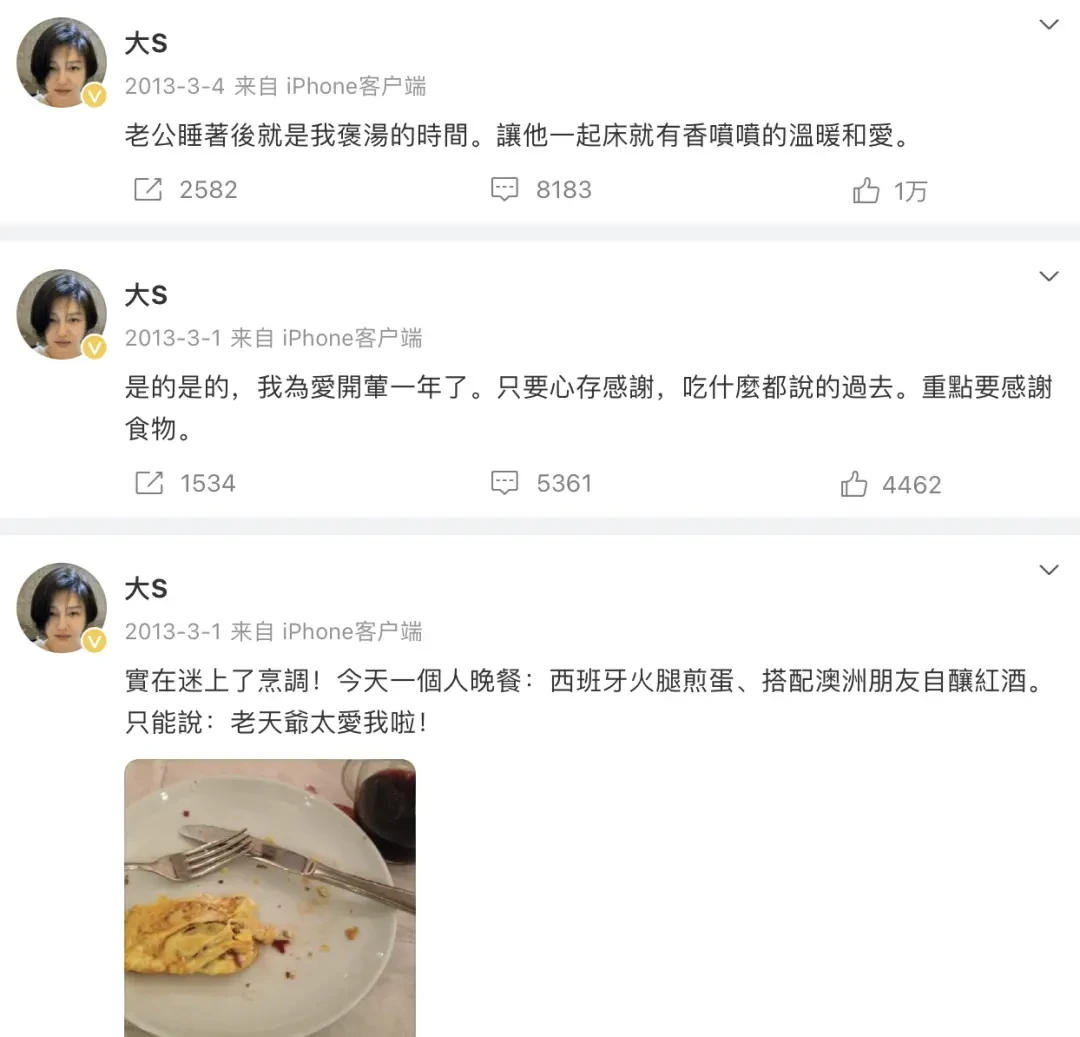Open 大S's avatar on the 2013-3-4 post
The height and width of the screenshot is (1037, 1080).
61,62
